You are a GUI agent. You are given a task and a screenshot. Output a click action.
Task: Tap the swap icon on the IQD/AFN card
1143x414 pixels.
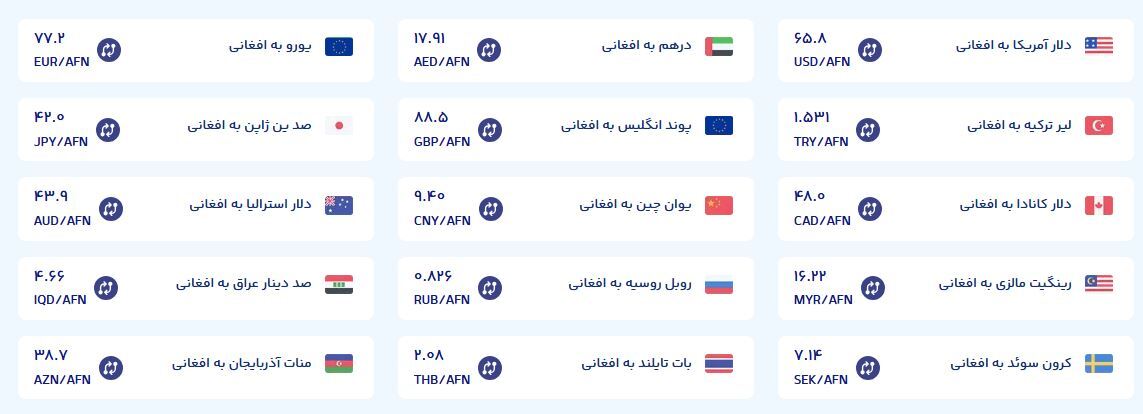pyautogui.click(x=105, y=289)
